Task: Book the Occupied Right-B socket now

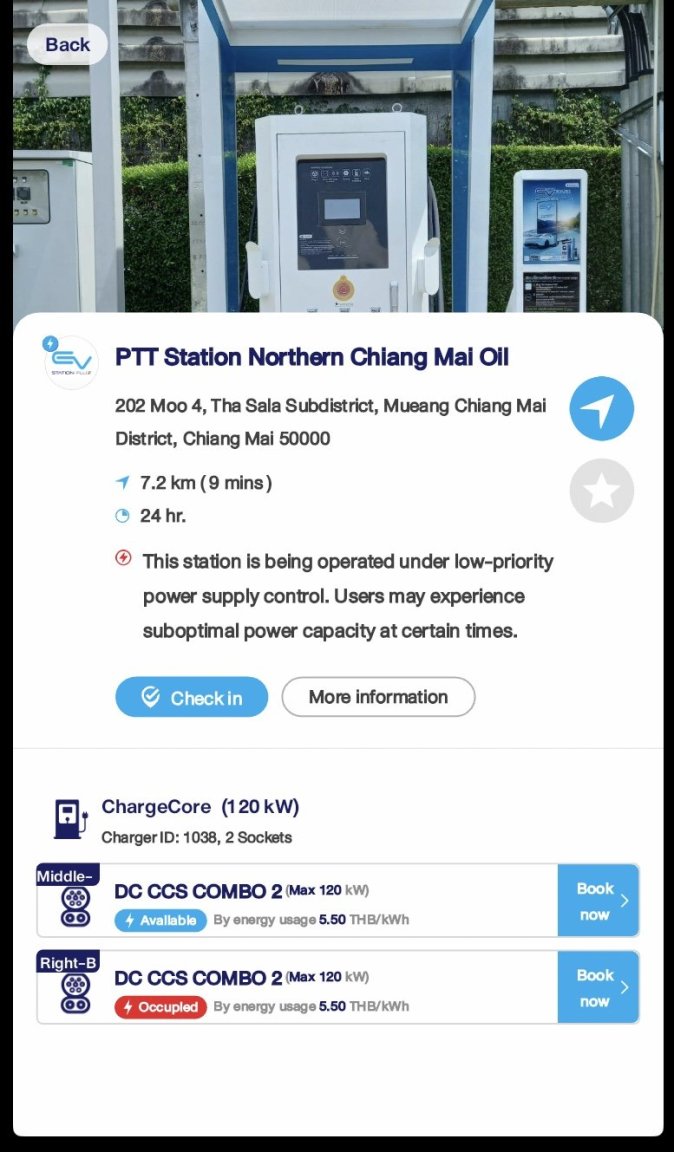Action: pyautogui.click(x=597, y=987)
